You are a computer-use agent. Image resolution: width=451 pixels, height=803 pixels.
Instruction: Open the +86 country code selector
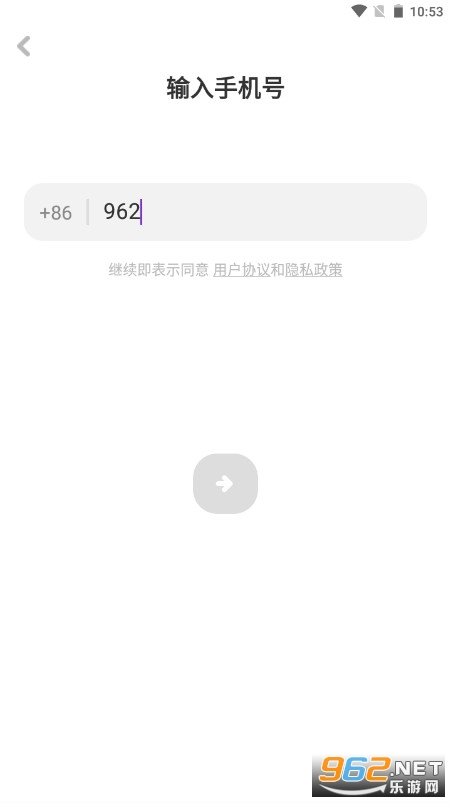[56, 213]
